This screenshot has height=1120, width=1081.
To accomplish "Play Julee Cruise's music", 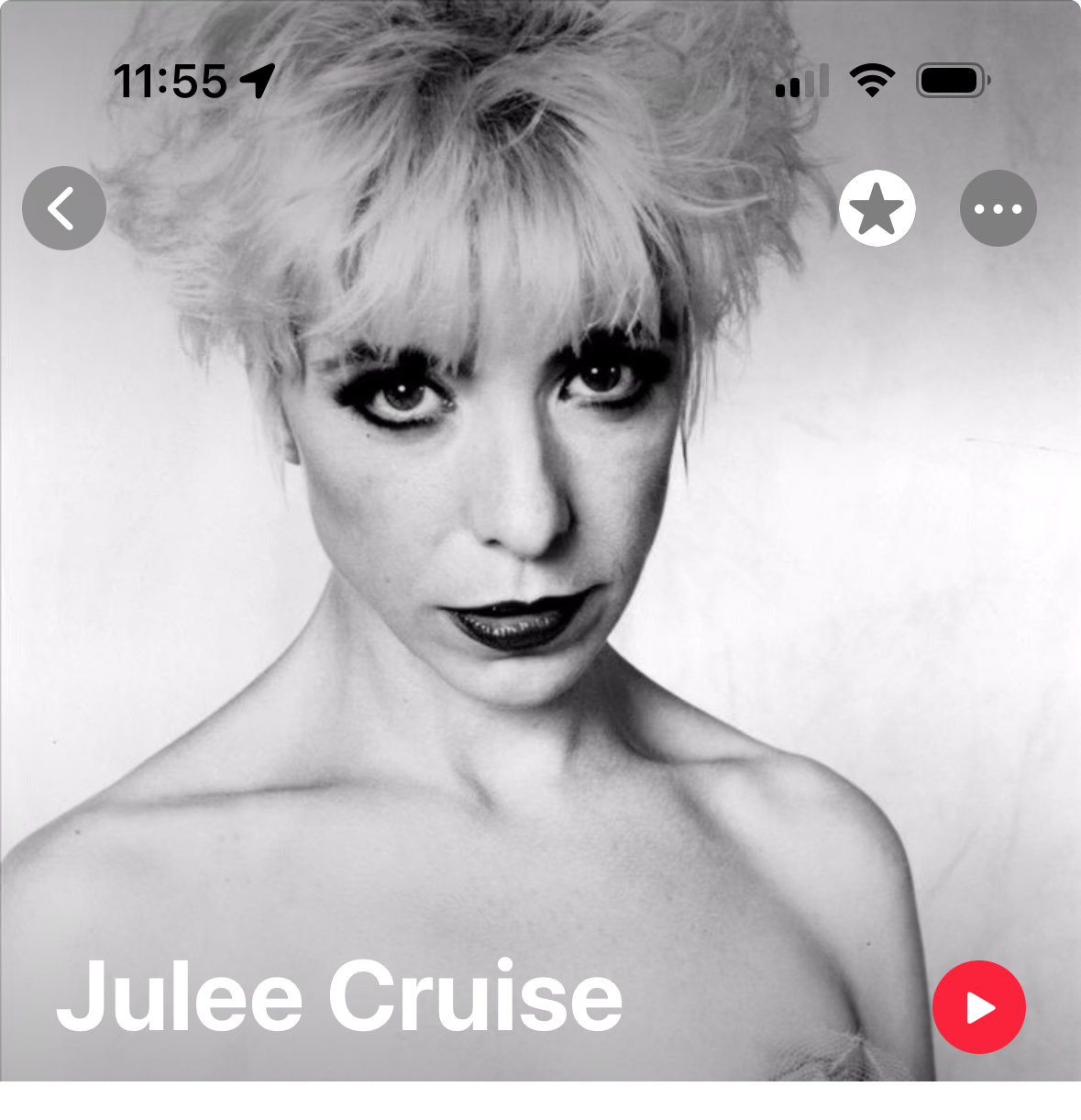I will pyautogui.click(x=978, y=1006).
